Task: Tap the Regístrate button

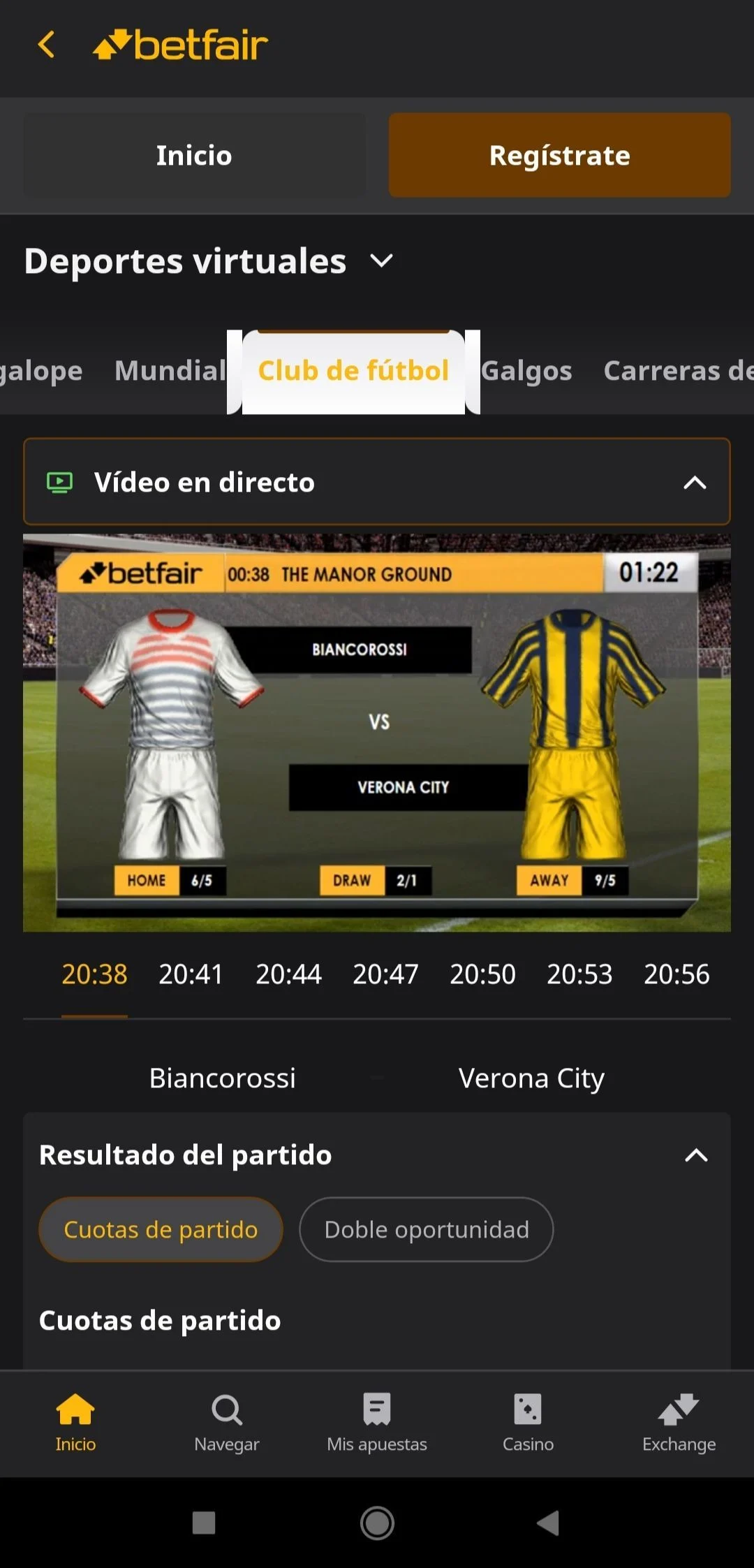Action: point(559,155)
